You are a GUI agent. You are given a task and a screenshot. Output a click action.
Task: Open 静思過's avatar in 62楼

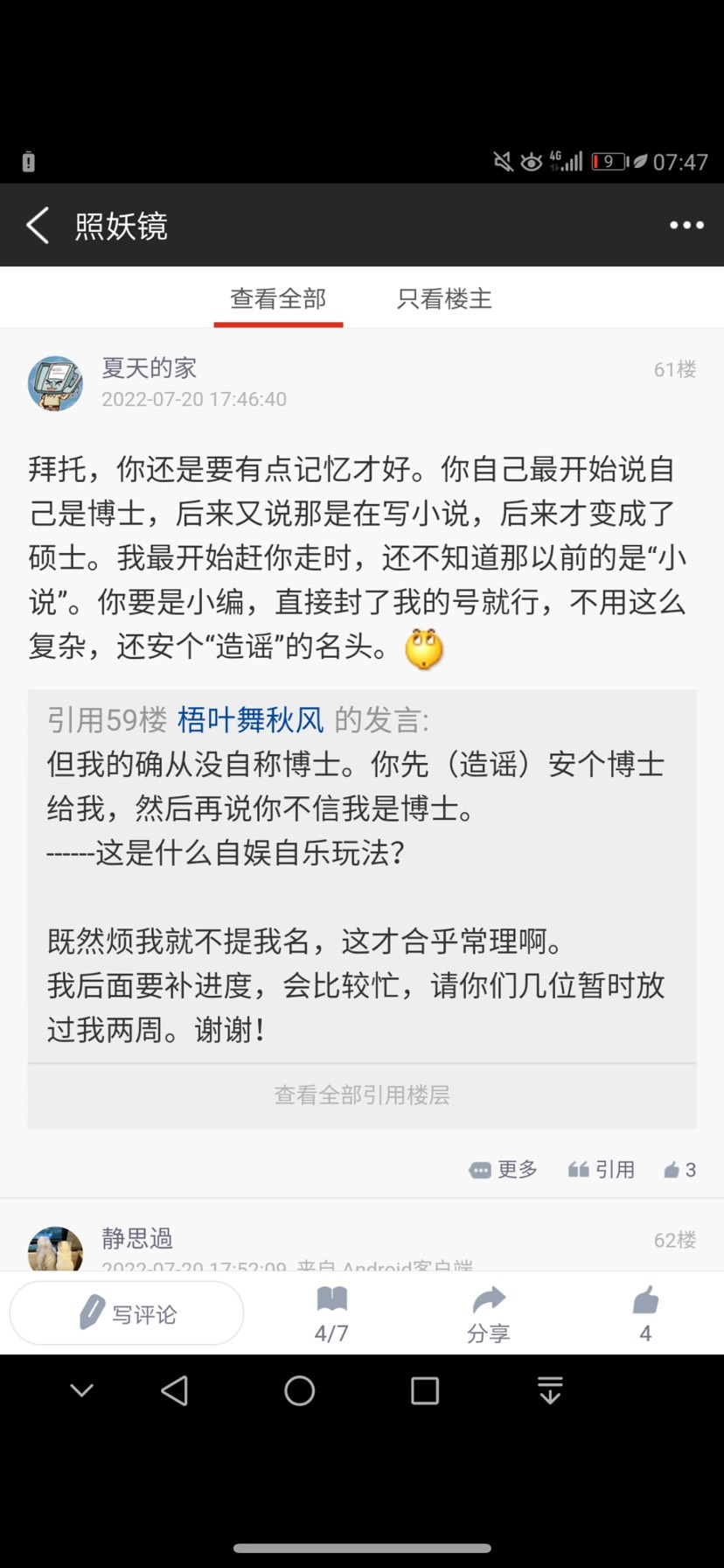[x=55, y=1249]
